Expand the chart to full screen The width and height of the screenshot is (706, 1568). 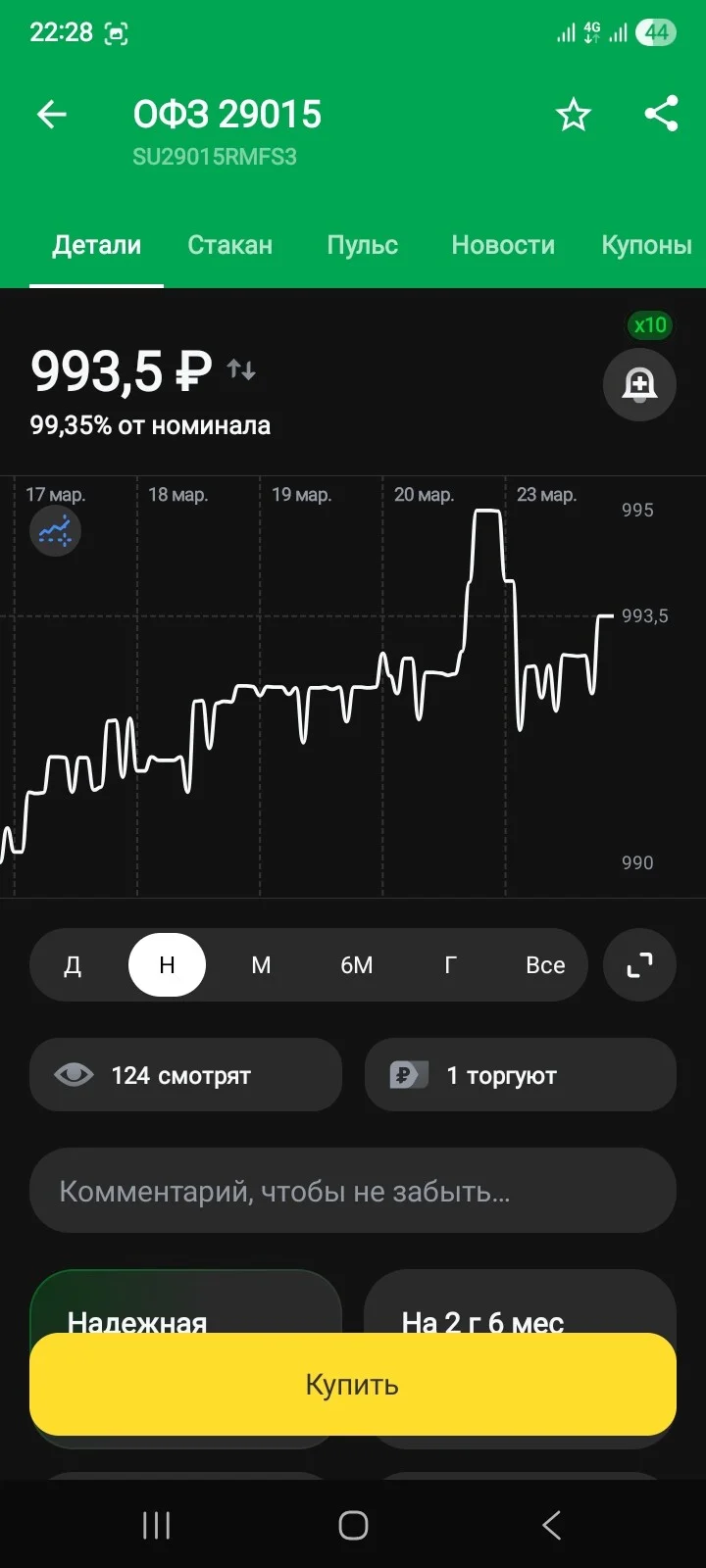pos(639,965)
